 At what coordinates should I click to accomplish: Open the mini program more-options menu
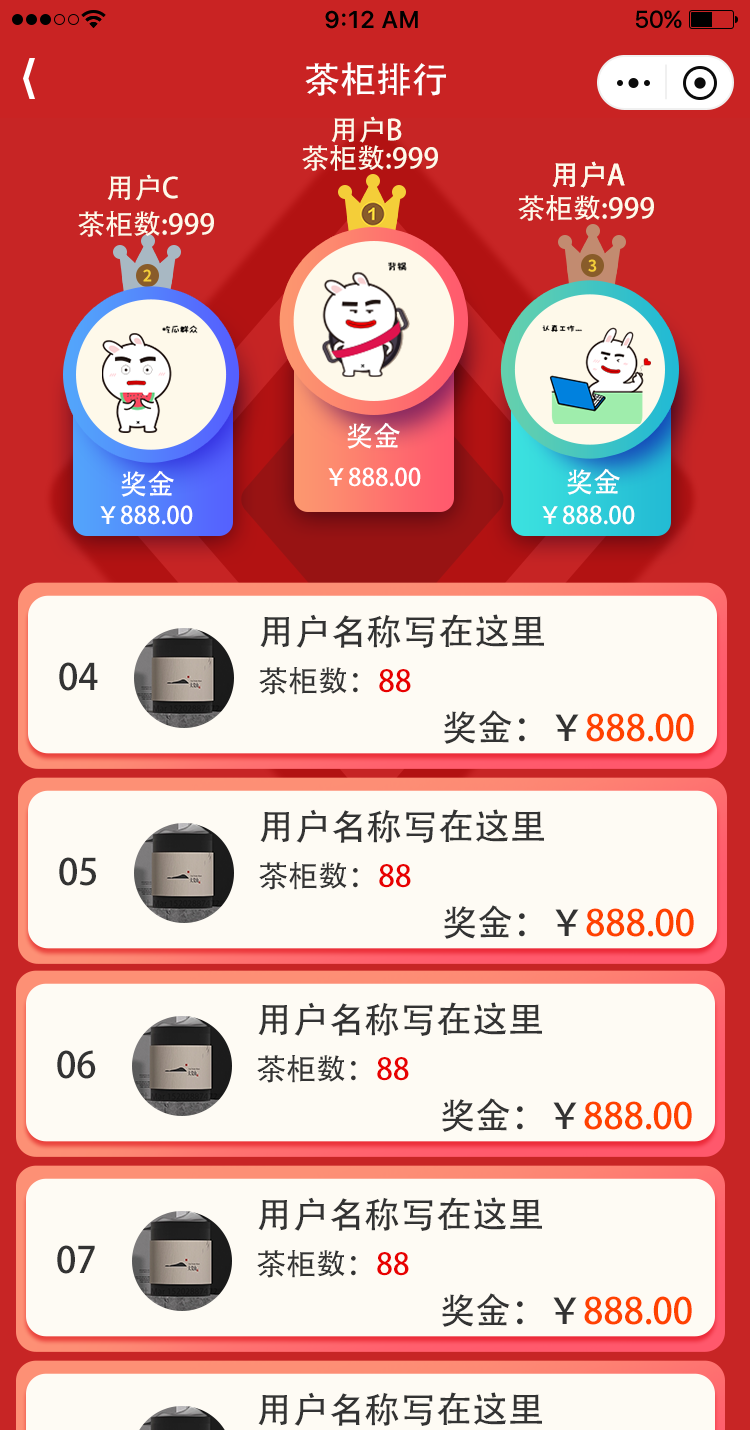click(634, 83)
